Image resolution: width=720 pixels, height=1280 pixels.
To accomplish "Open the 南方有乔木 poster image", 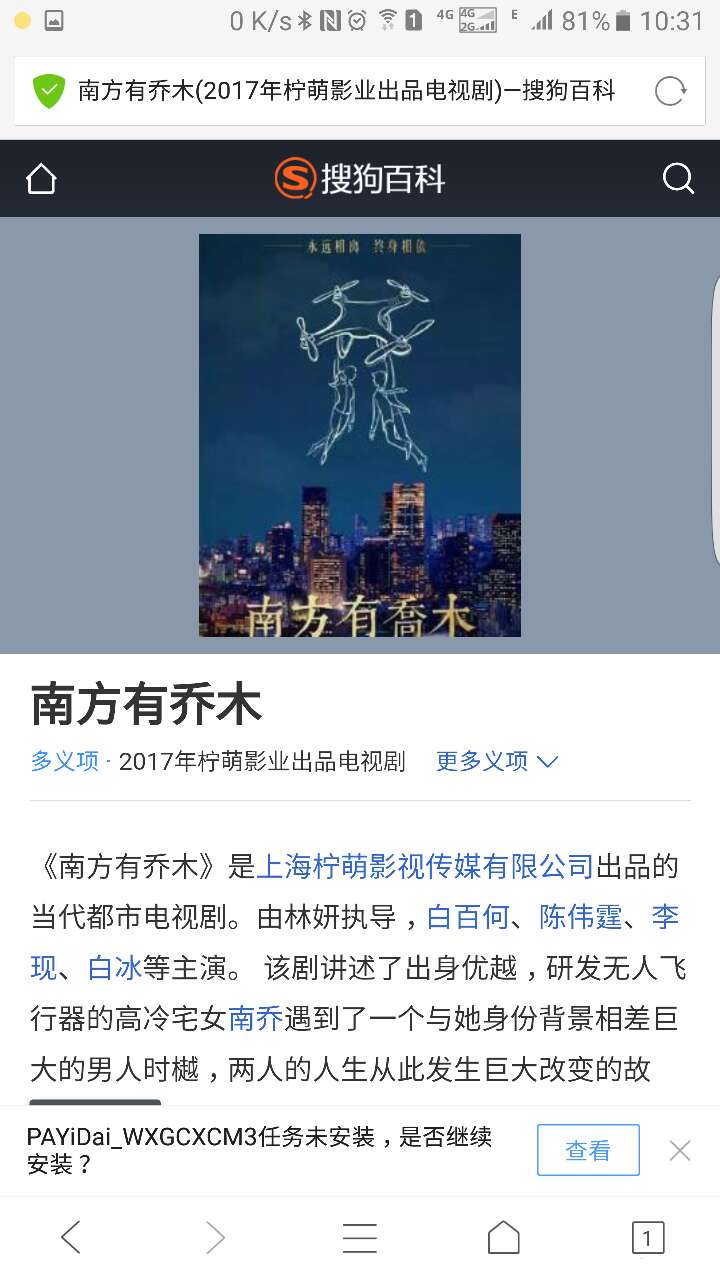I will click(x=360, y=435).
